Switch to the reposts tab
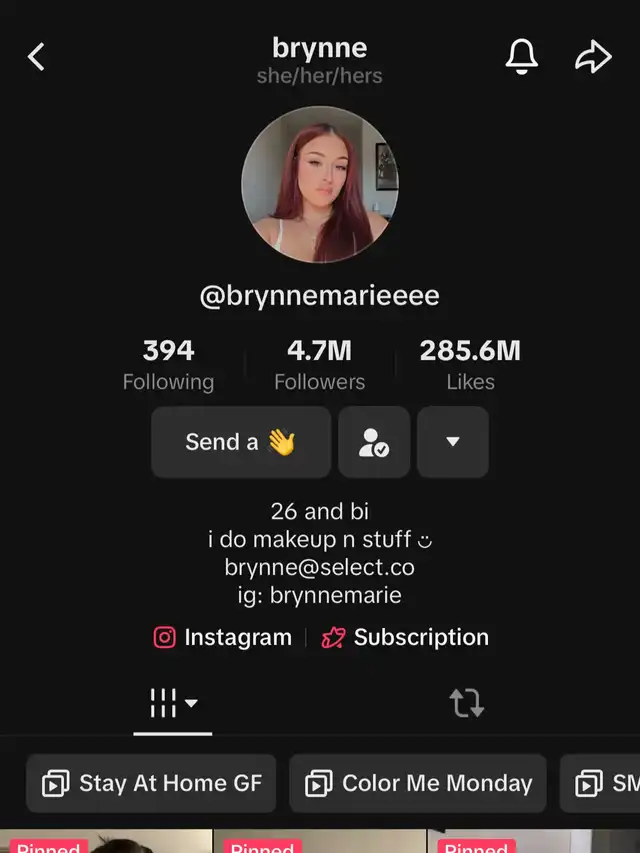 tap(466, 703)
